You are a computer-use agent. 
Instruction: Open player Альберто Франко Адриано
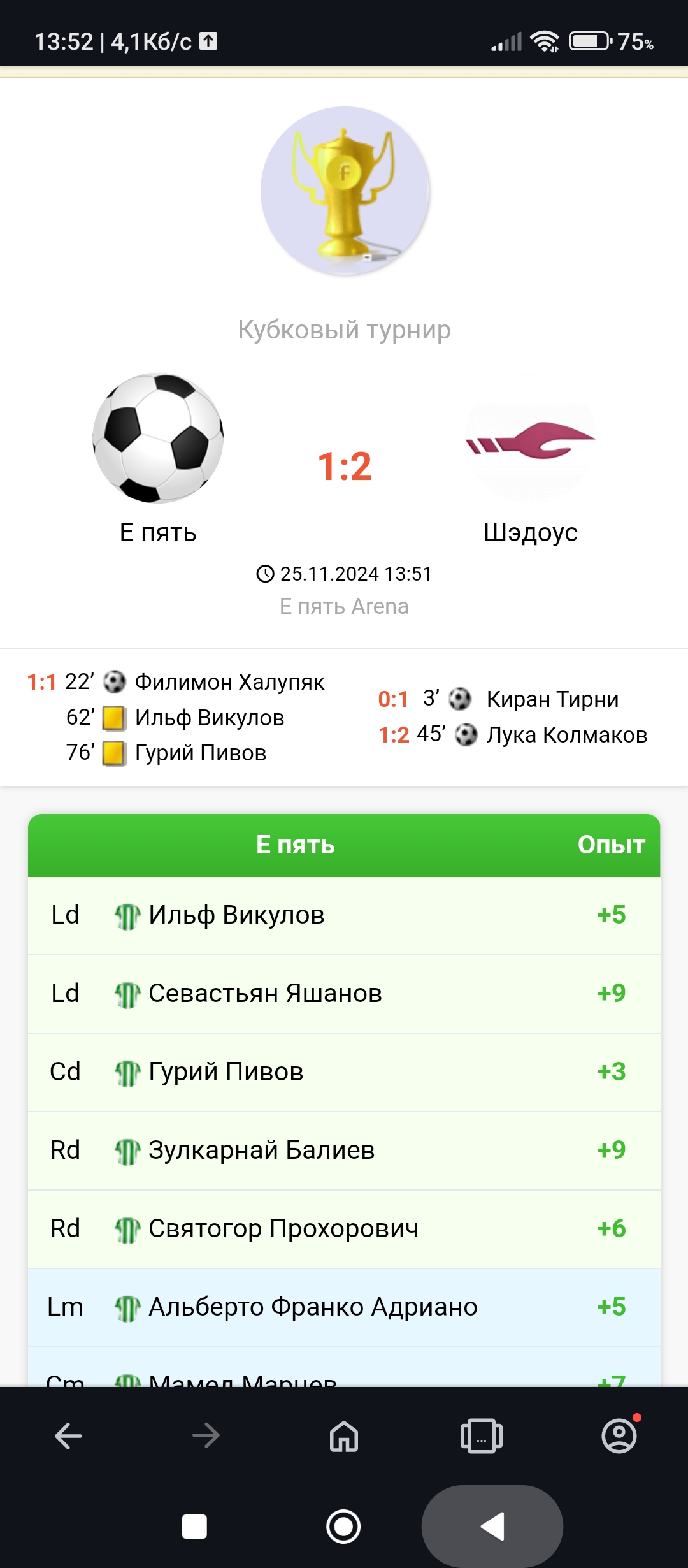313,1307
